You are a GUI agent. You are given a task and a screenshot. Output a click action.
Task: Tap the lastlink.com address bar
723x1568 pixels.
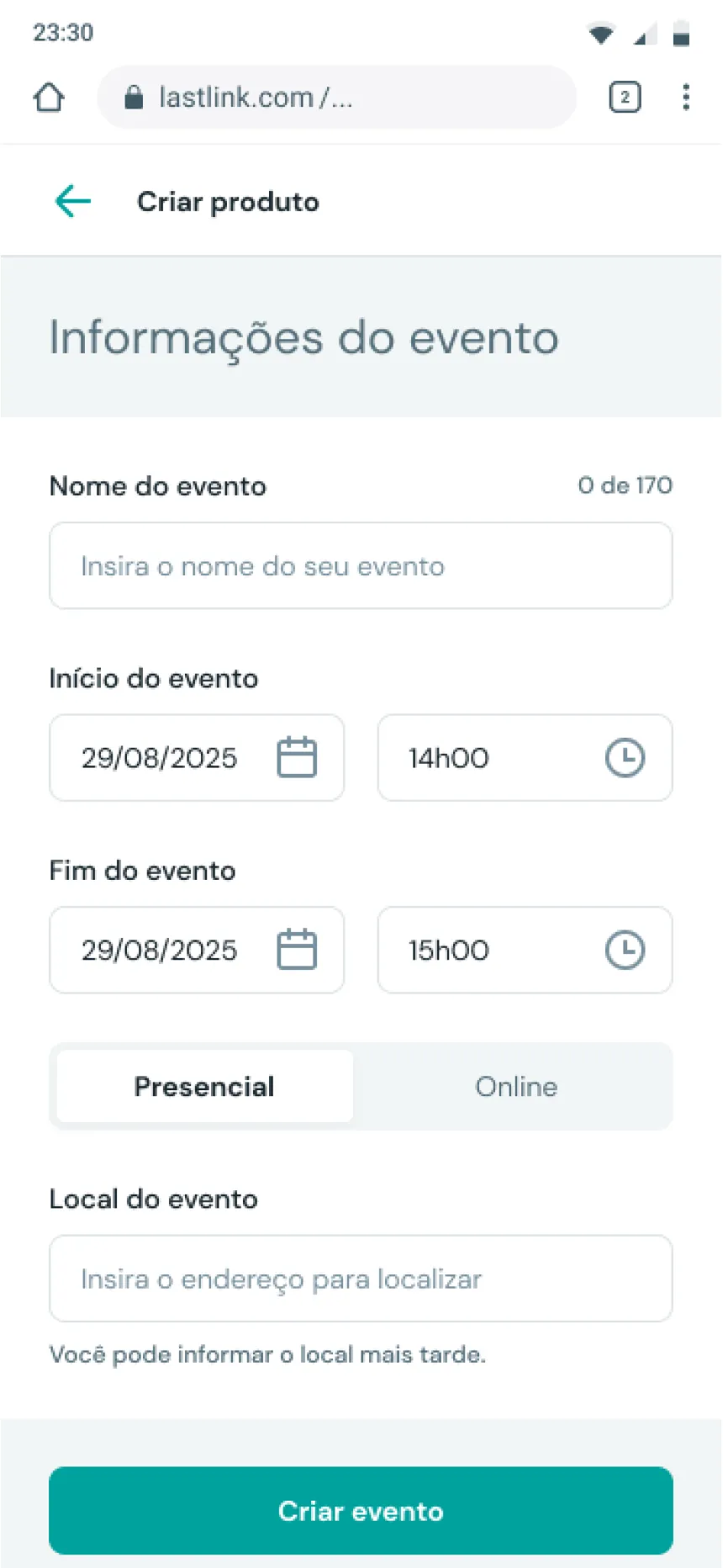pyautogui.click(x=336, y=98)
